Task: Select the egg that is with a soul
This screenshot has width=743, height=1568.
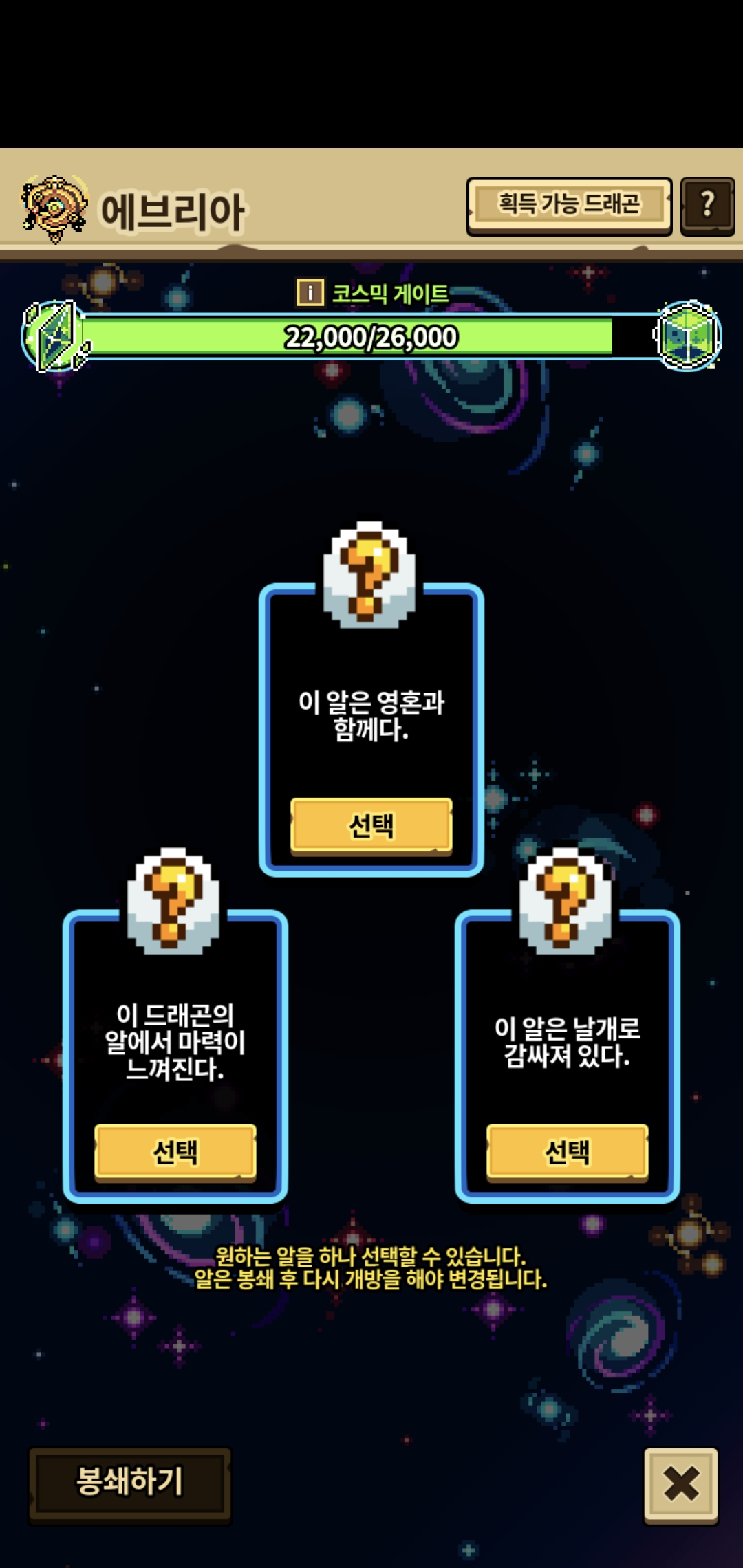Action: [x=371, y=825]
